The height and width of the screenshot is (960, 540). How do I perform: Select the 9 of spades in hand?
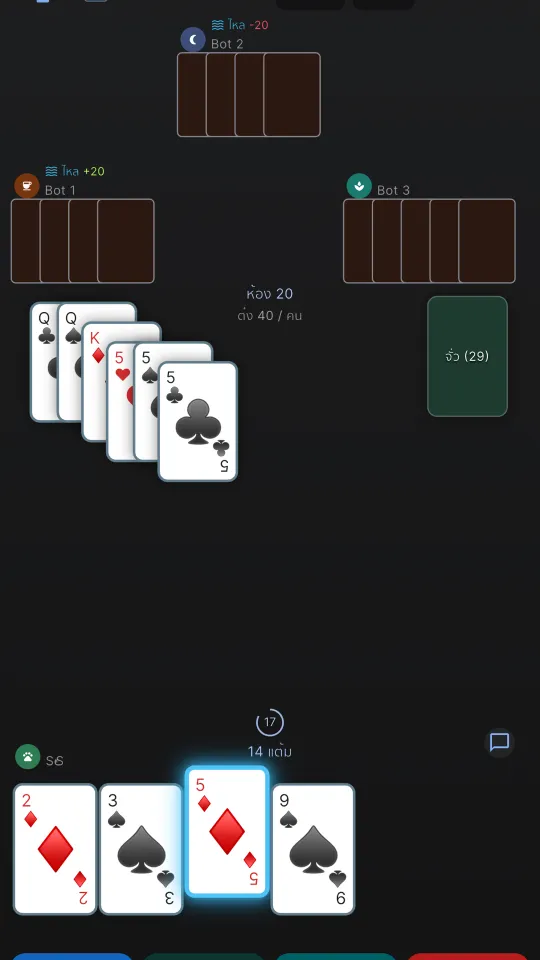[313, 849]
